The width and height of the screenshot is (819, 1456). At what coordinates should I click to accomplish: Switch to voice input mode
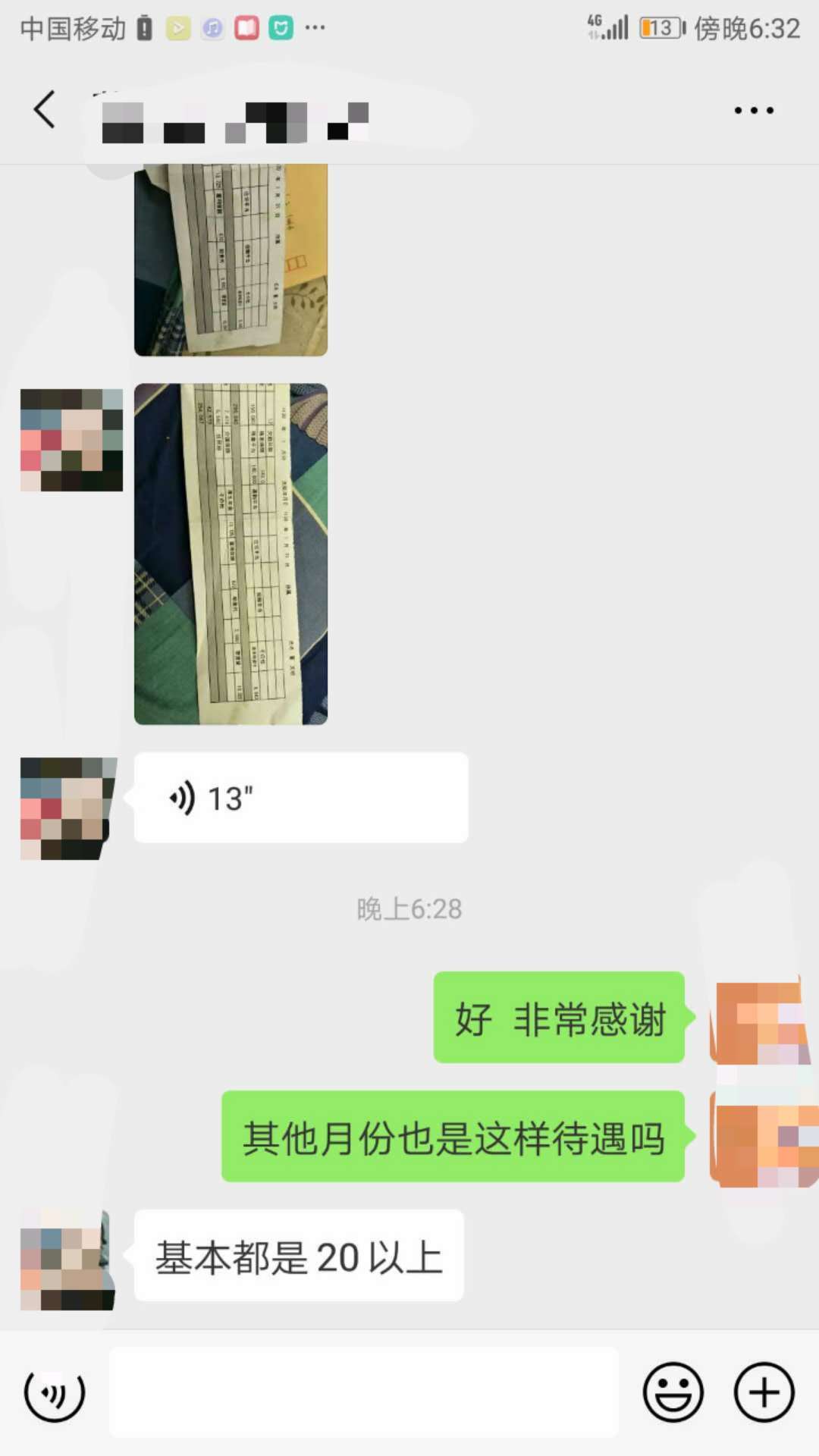tap(55, 1392)
